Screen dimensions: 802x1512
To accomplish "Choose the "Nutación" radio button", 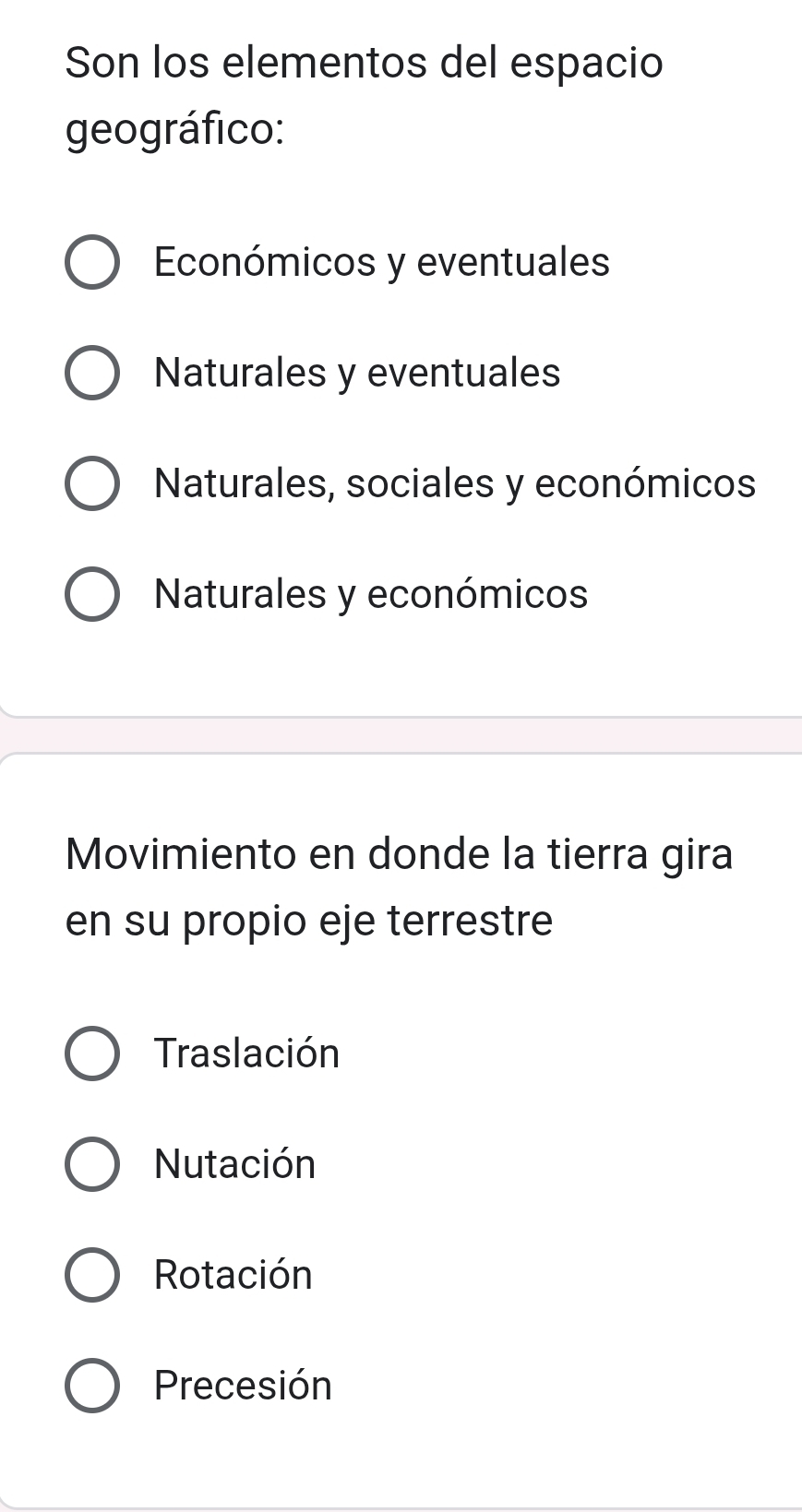I will click(92, 1164).
